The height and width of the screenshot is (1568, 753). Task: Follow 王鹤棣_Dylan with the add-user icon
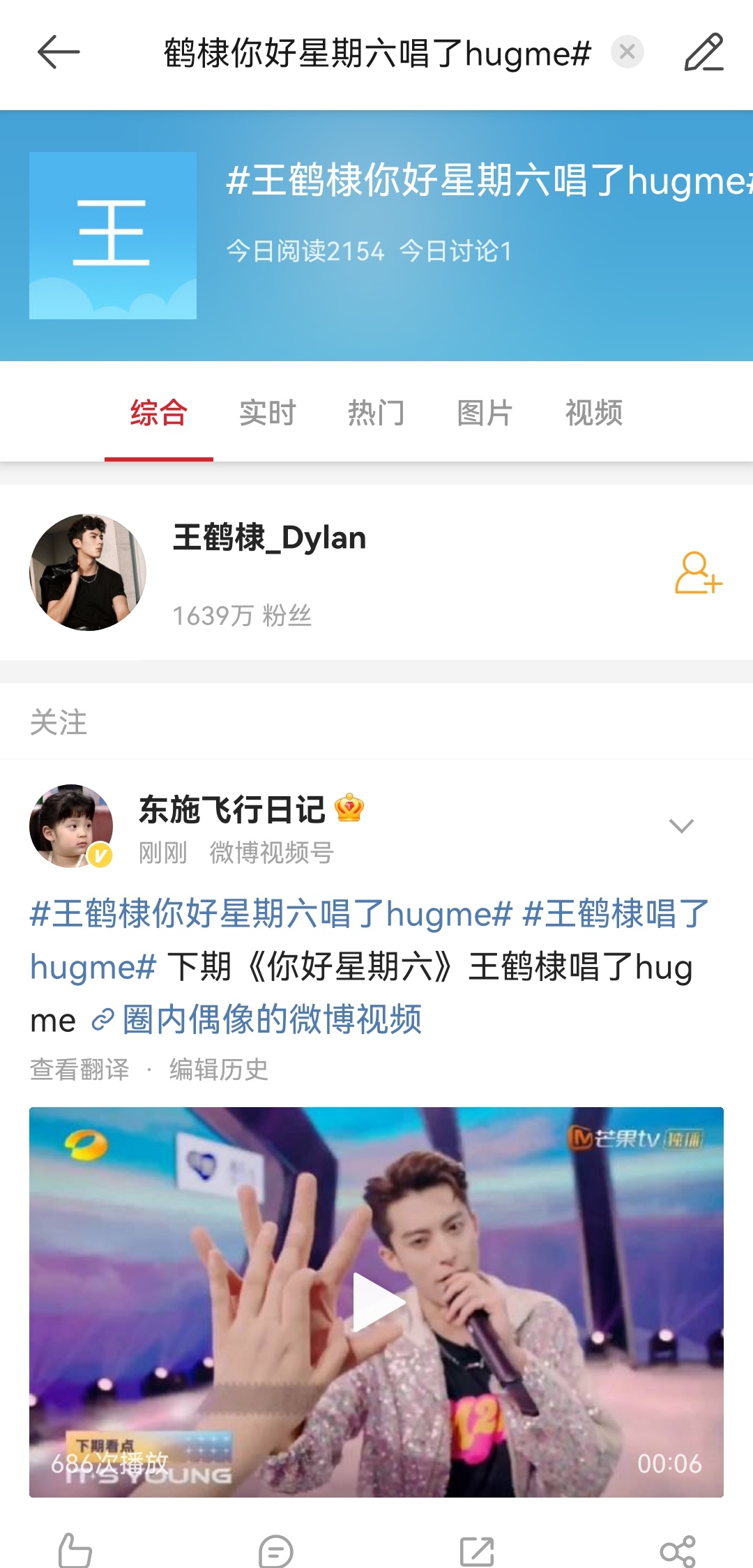pyautogui.click(x=698, y=573)
